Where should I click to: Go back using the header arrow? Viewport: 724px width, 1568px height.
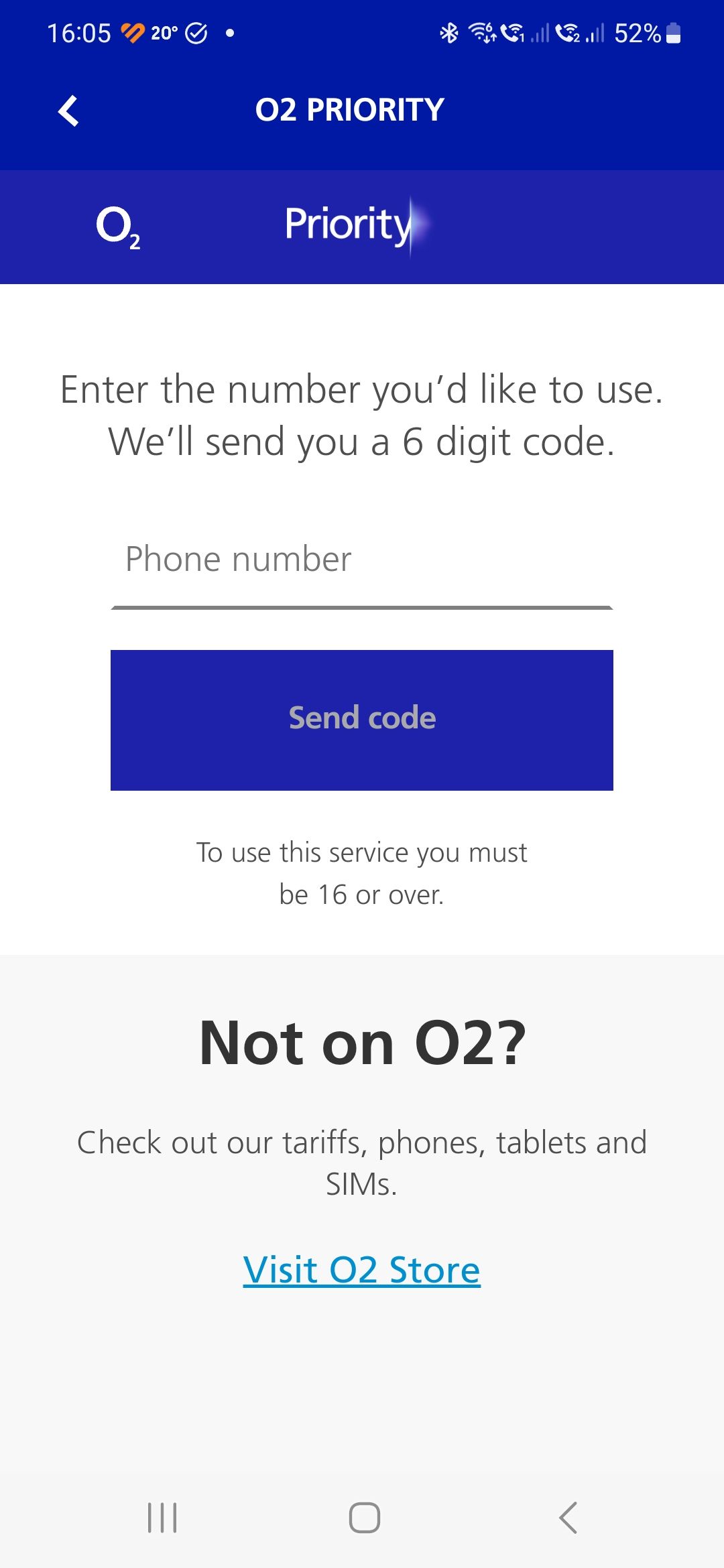coord(68,111)
